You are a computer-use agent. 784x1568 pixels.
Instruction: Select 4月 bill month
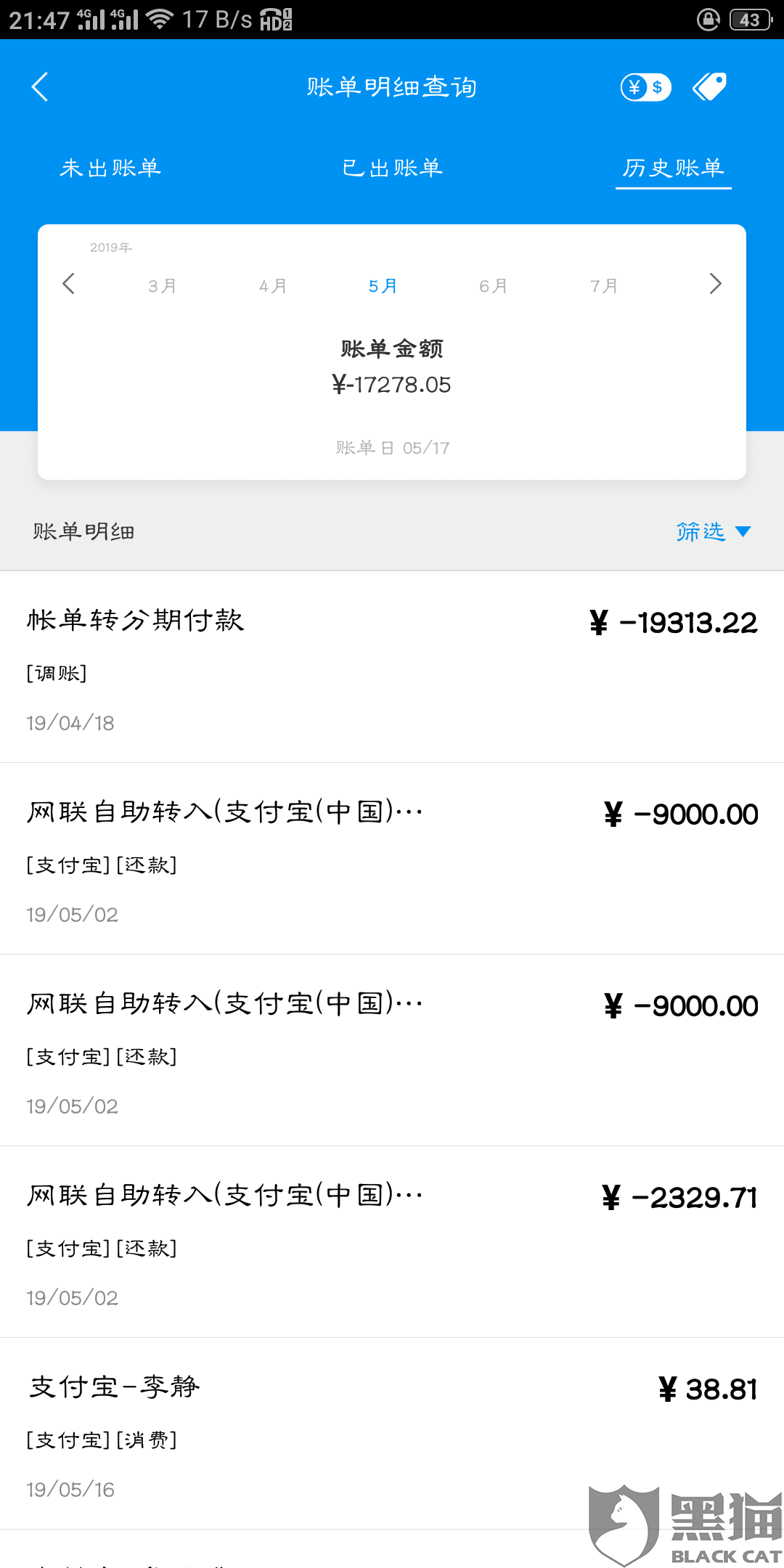click(273, 286)
